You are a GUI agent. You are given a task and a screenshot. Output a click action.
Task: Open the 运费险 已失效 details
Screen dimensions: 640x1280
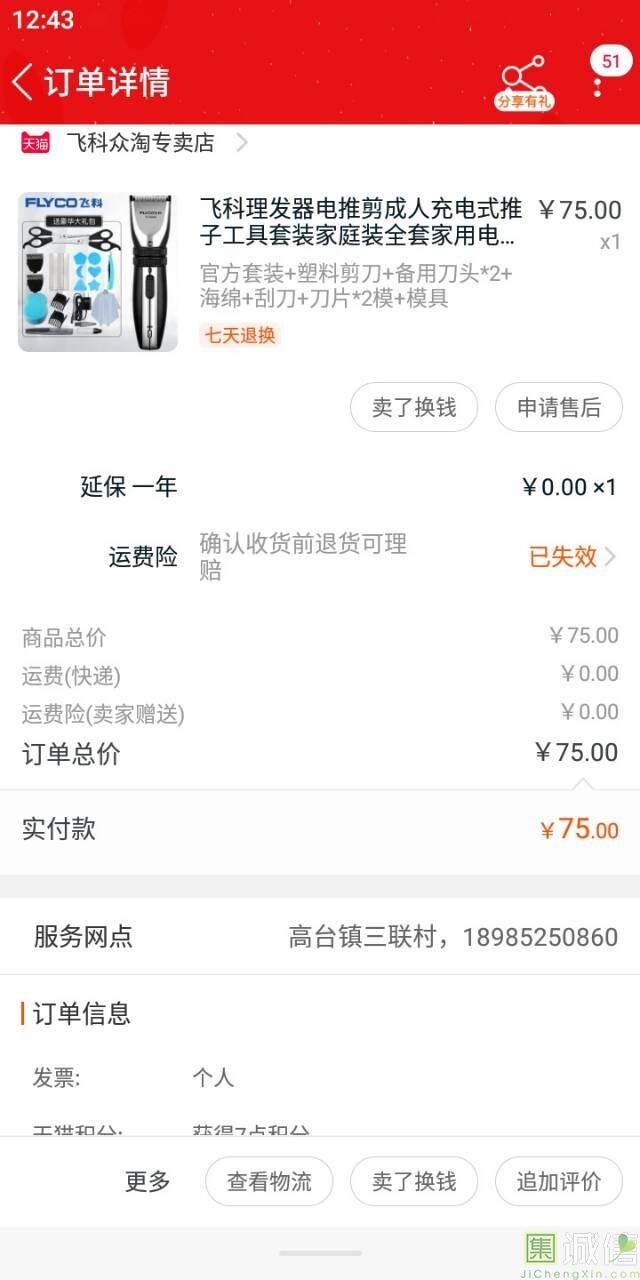point(572,557)
